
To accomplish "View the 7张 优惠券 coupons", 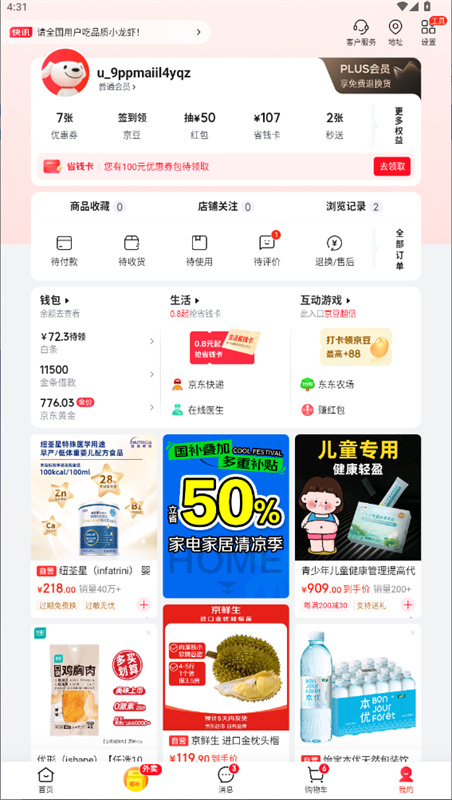I will [64, 126].
